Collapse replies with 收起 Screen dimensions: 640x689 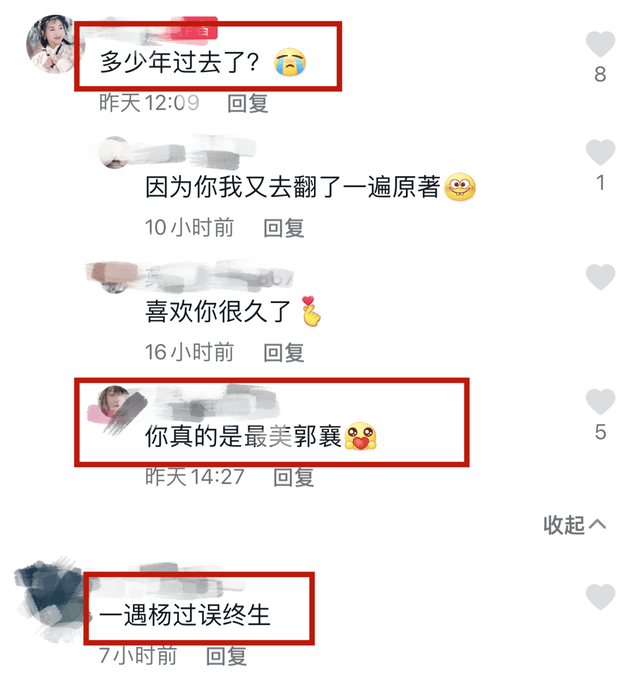point(575,525)
